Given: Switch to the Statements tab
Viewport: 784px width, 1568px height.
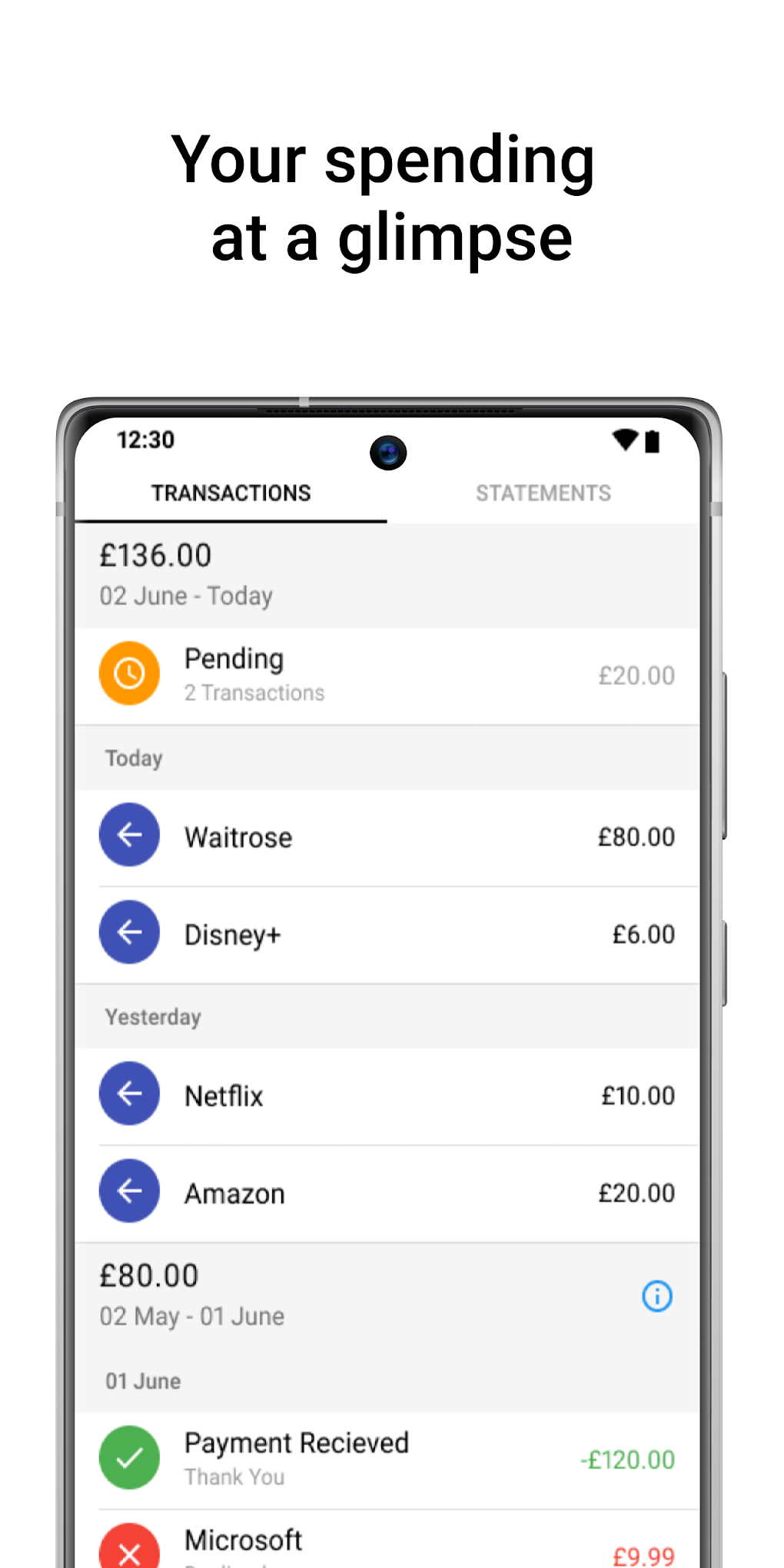Looking at the screenshot, I should [x=543, y=493].
